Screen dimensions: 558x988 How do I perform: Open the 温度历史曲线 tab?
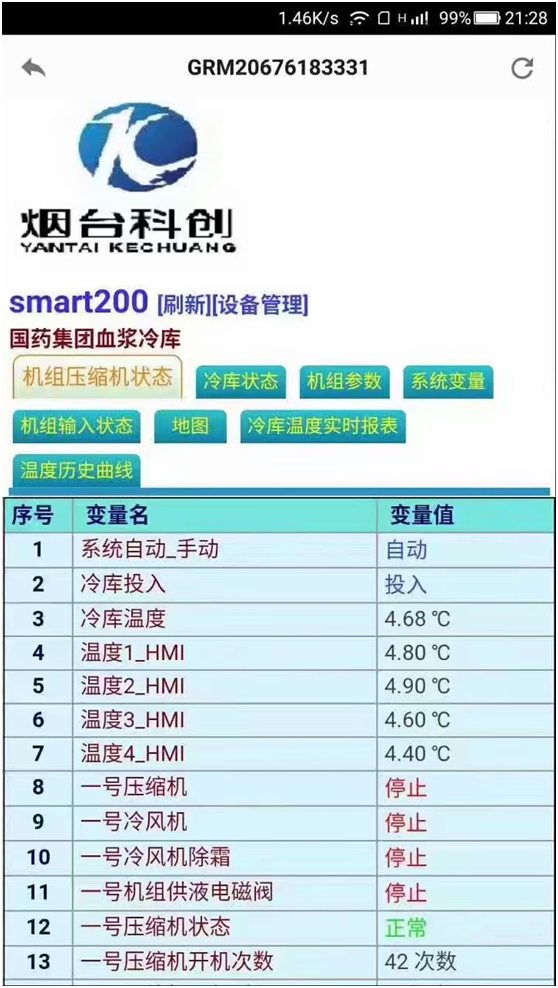click(x=76, y=471)
